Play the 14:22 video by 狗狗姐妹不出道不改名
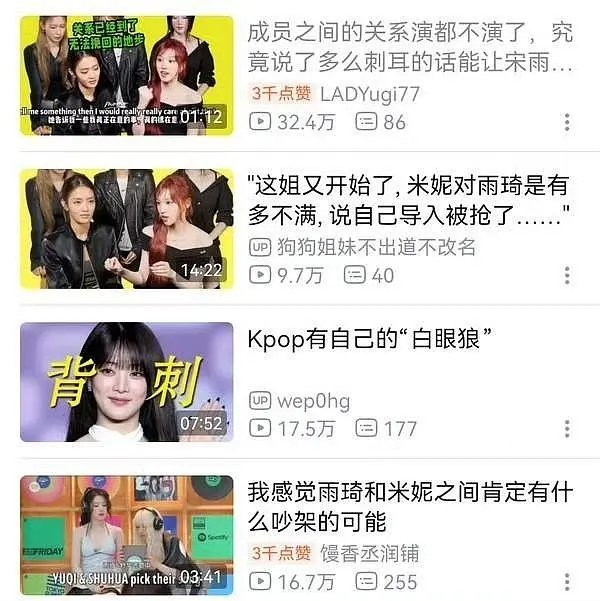Screen dimensions: 600x601 (x=127, y=229)
